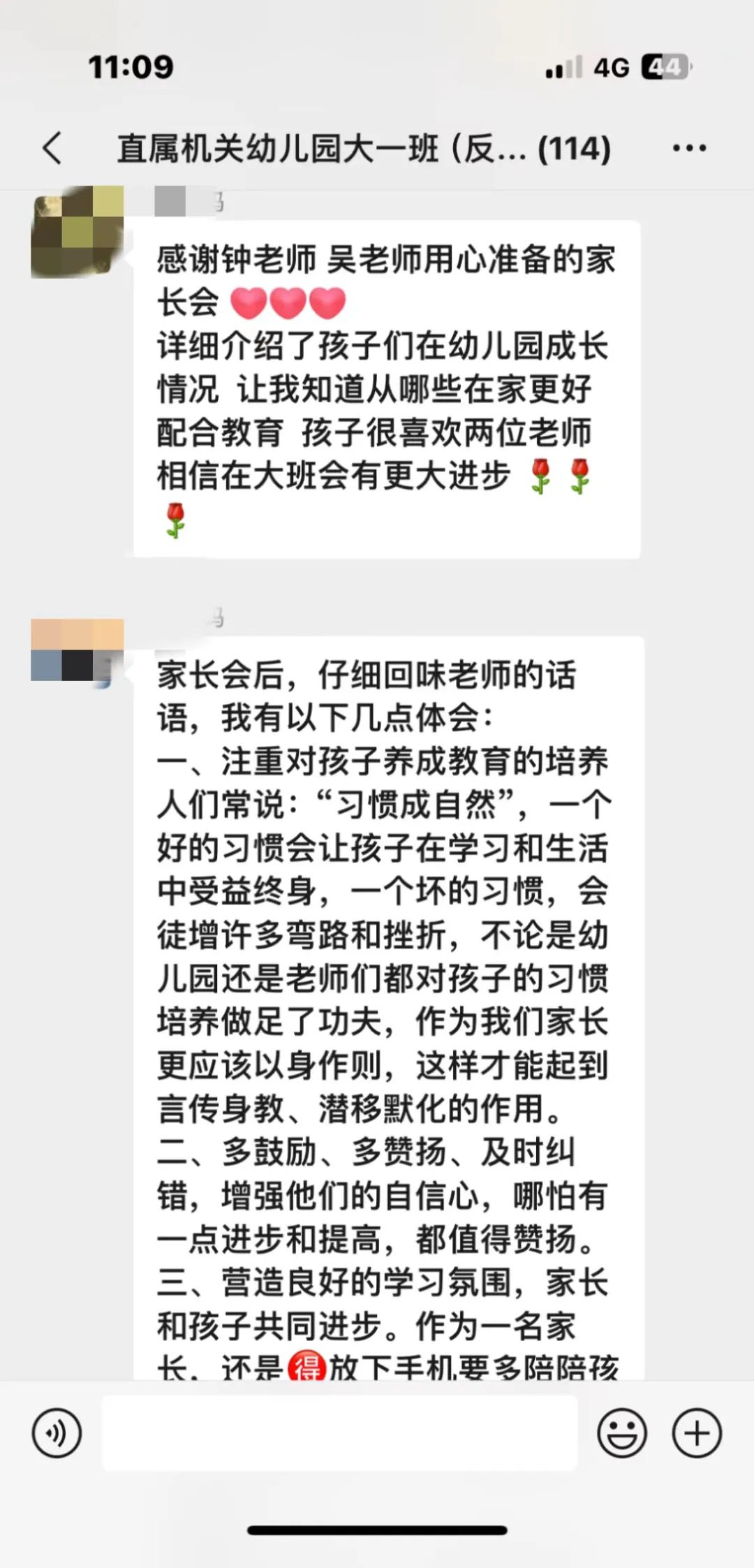Image resolution: width=754 pixels, height=1568 pixels.
Task: Open the plus attachments menu
Action: [696, 1433]
